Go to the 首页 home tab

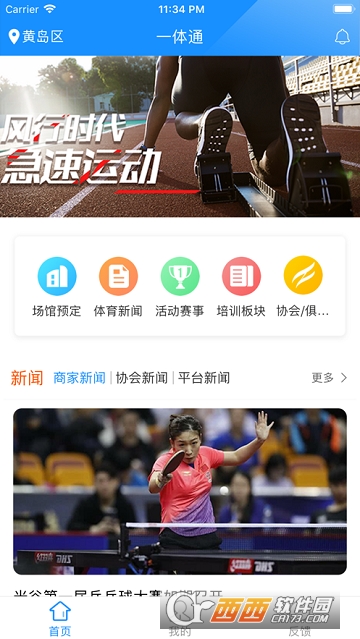pos(60,618)
